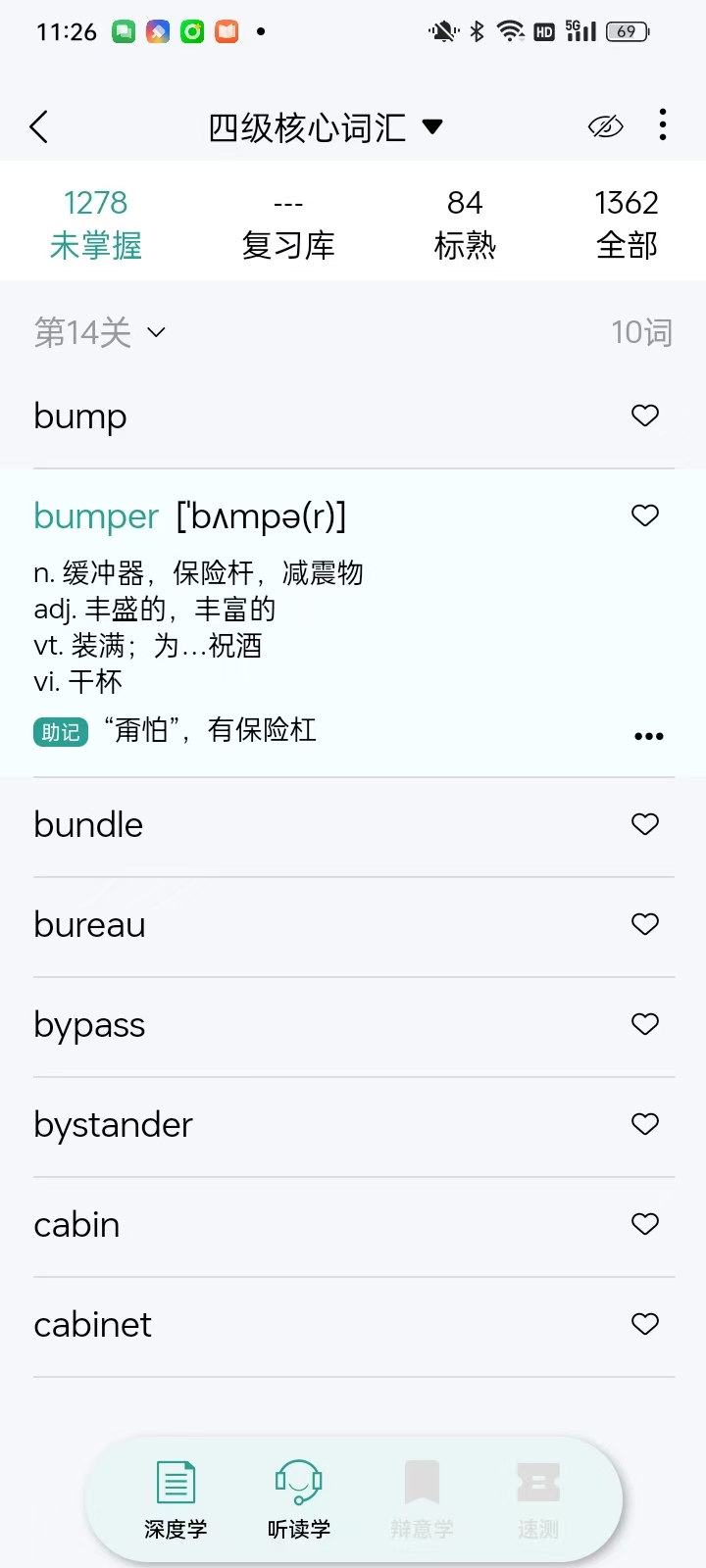Toggle the eye icon to hide definitions

605,126
